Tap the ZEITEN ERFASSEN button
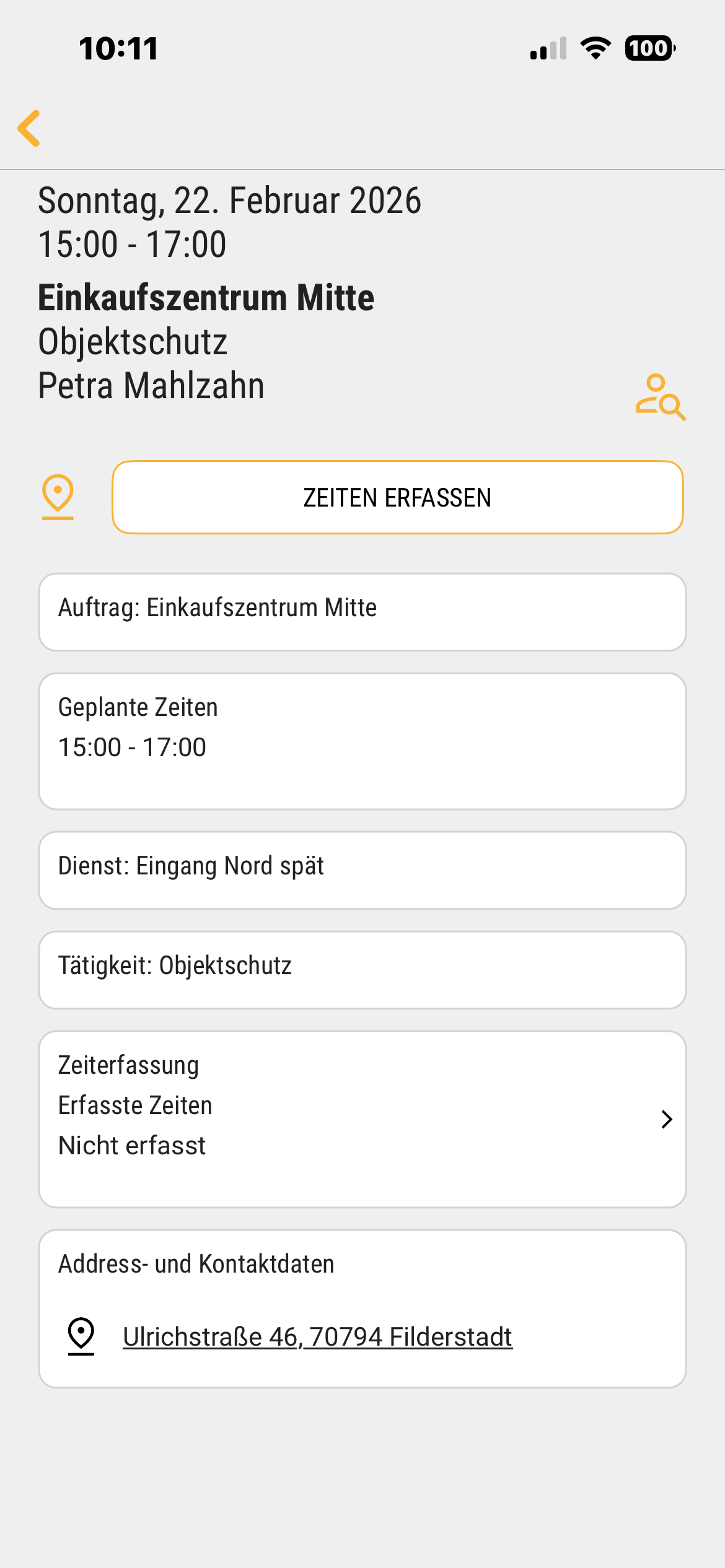This screenshot has width=725, height=1568. 397,497
